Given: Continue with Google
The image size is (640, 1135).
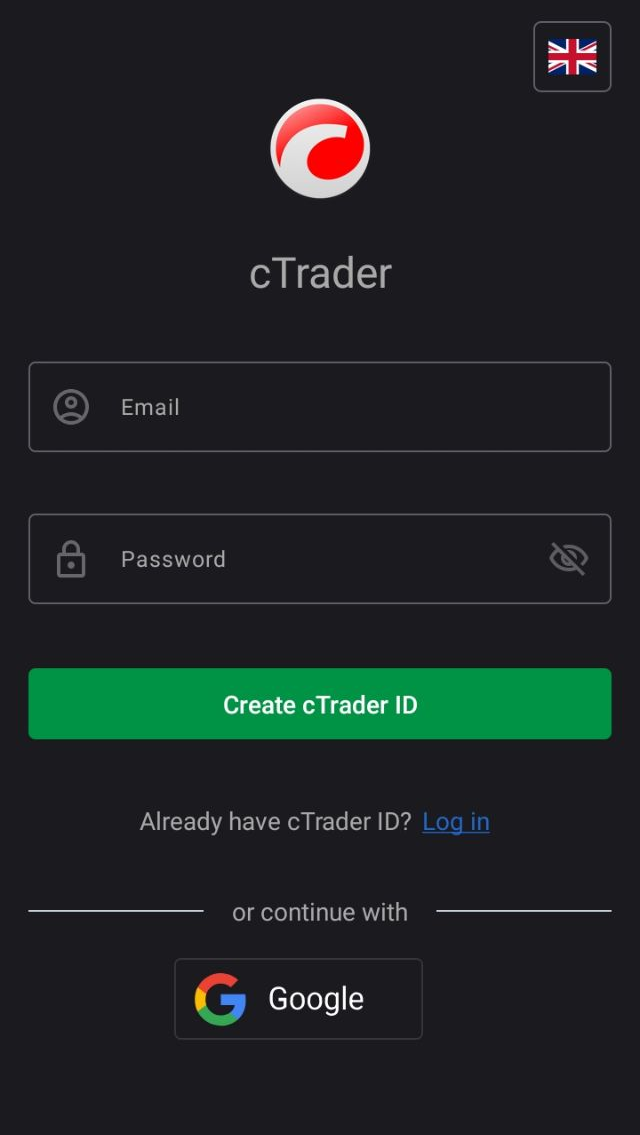Looking at the screenshot, I should [298, 998].
